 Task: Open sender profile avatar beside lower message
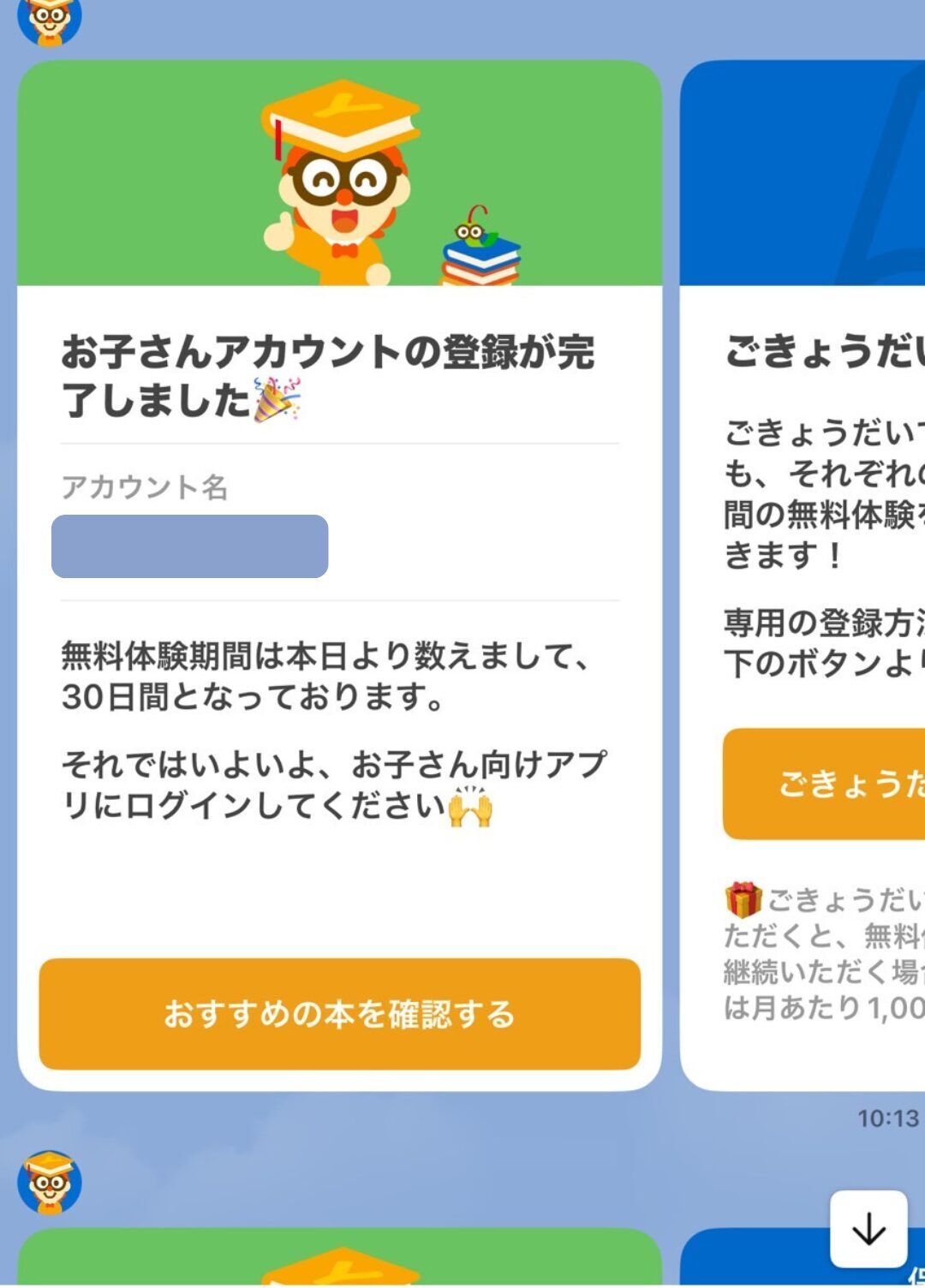(50, 1182)
